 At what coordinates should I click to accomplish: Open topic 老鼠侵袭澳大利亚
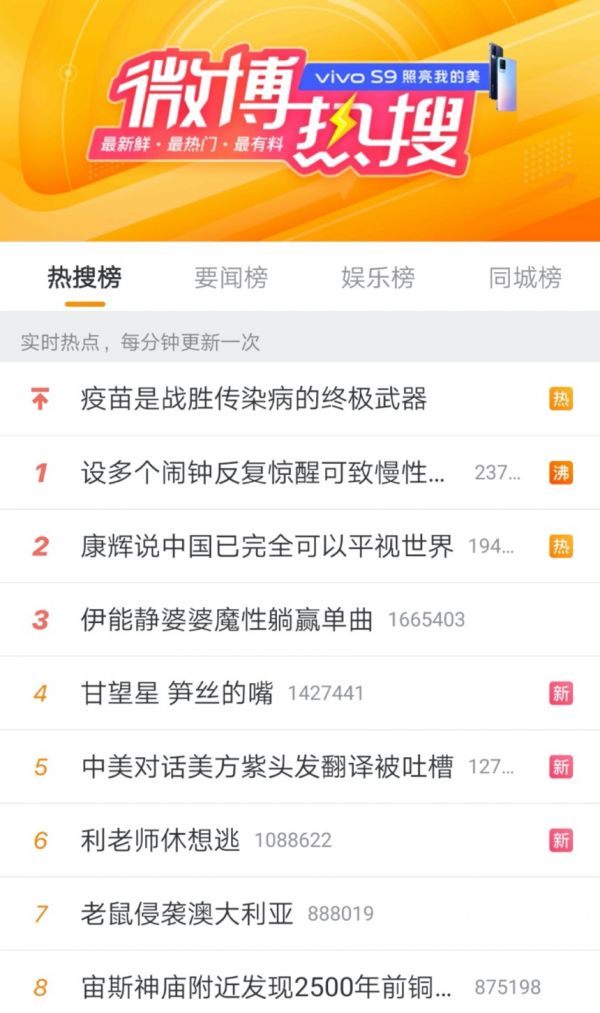coord(187,914)
